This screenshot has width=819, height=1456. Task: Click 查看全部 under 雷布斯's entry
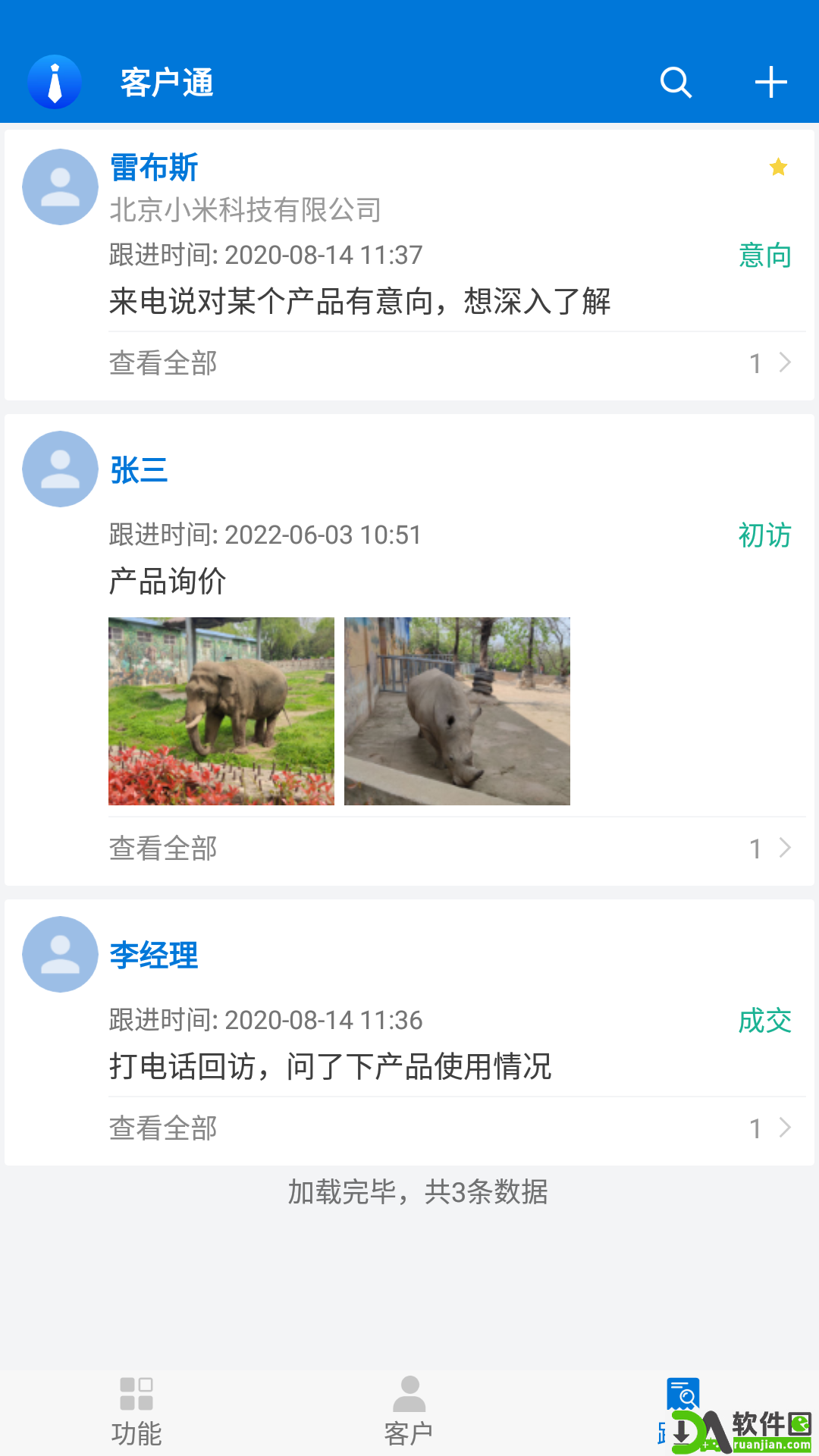(x=163, y=363)
